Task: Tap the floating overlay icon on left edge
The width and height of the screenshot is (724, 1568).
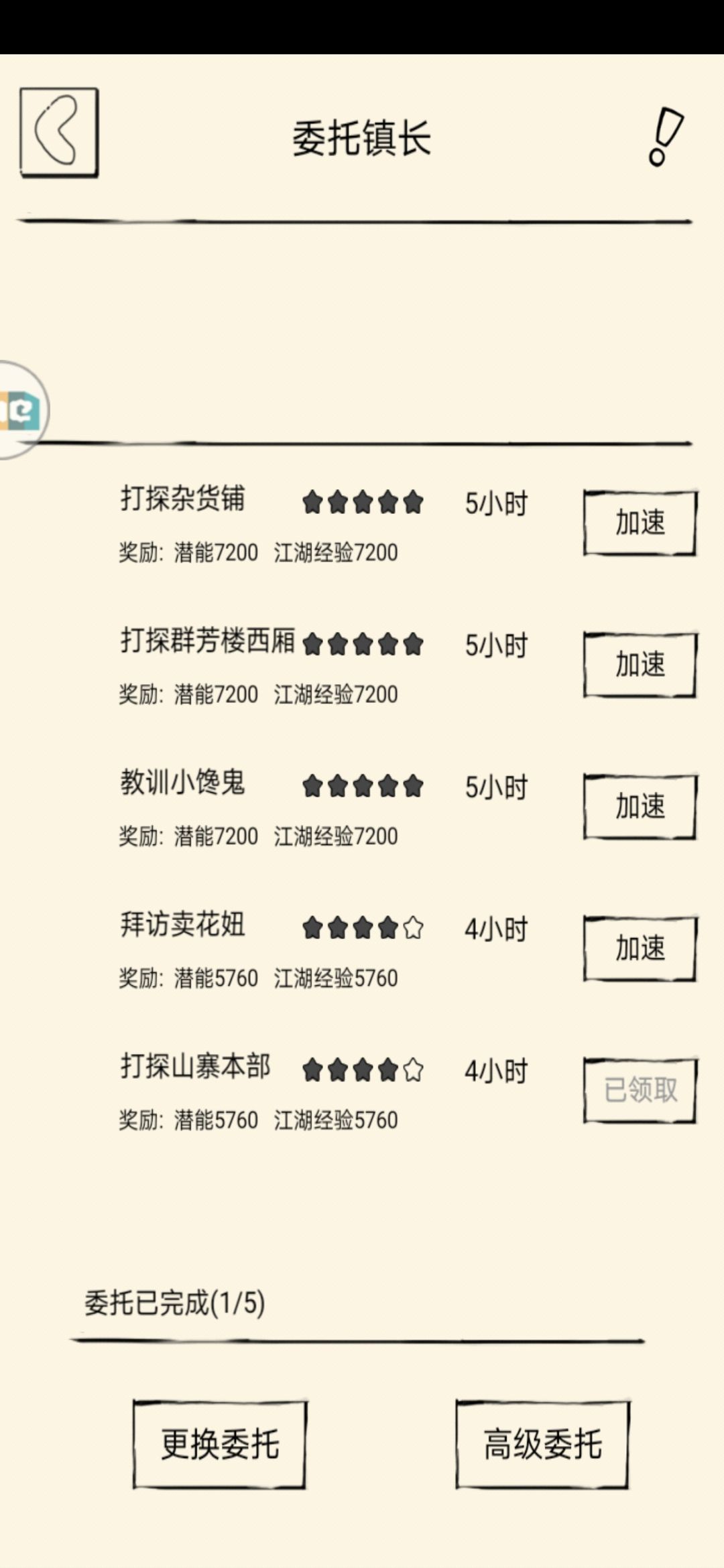Action: [20, 409]
